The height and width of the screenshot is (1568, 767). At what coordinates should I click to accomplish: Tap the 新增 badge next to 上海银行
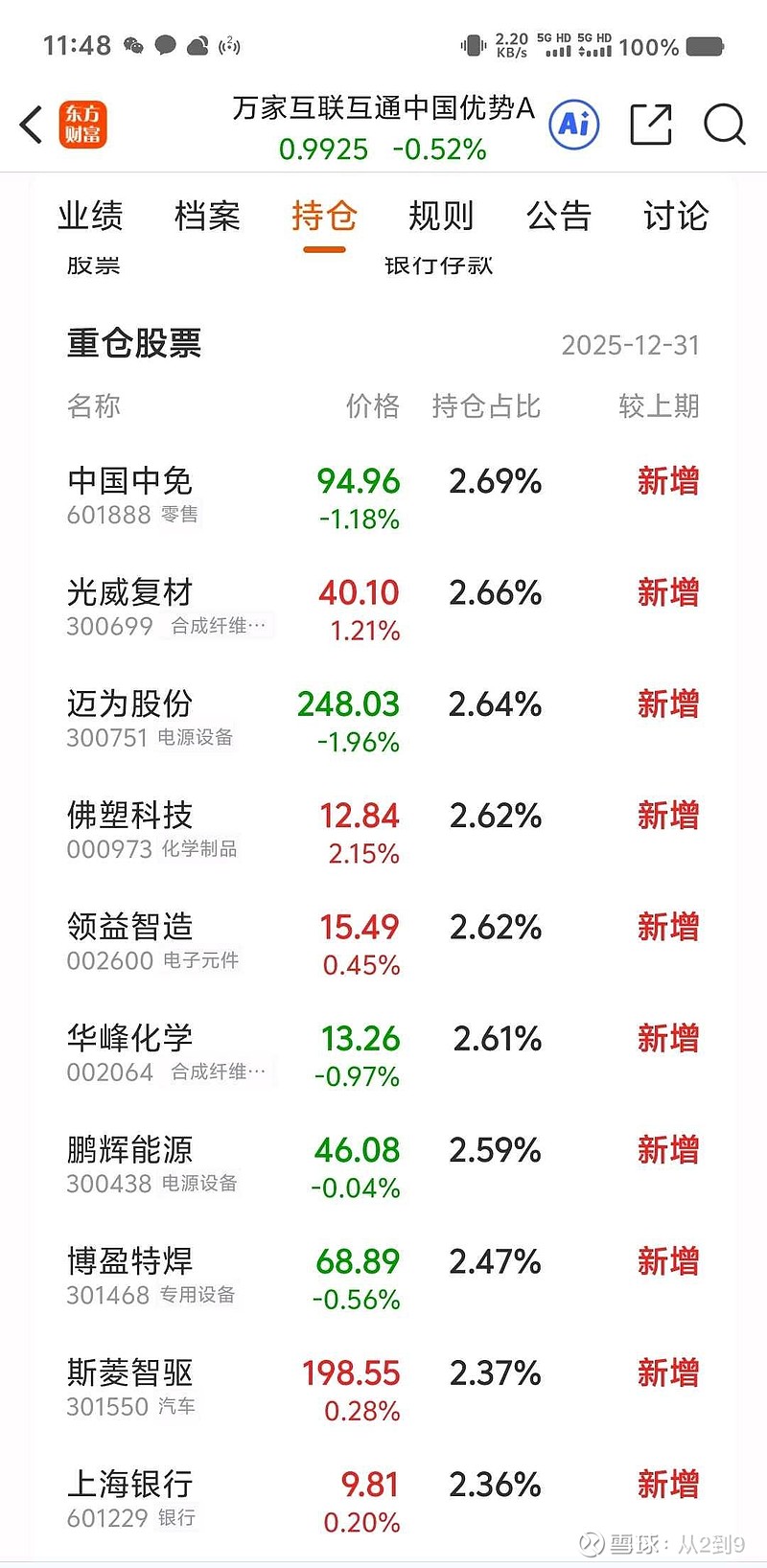pos(668,1483)
